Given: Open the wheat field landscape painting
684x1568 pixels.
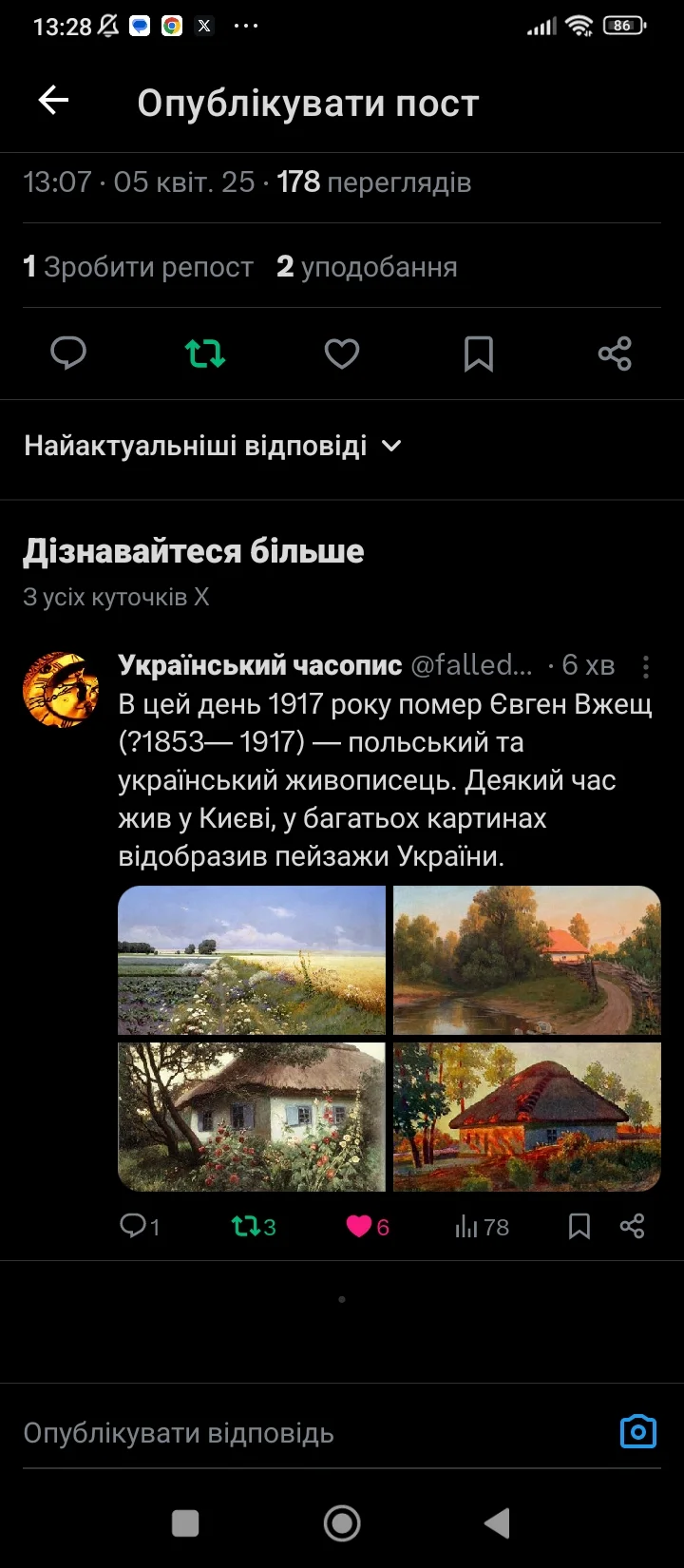Looking at the screenshot, I should point(252,960).
